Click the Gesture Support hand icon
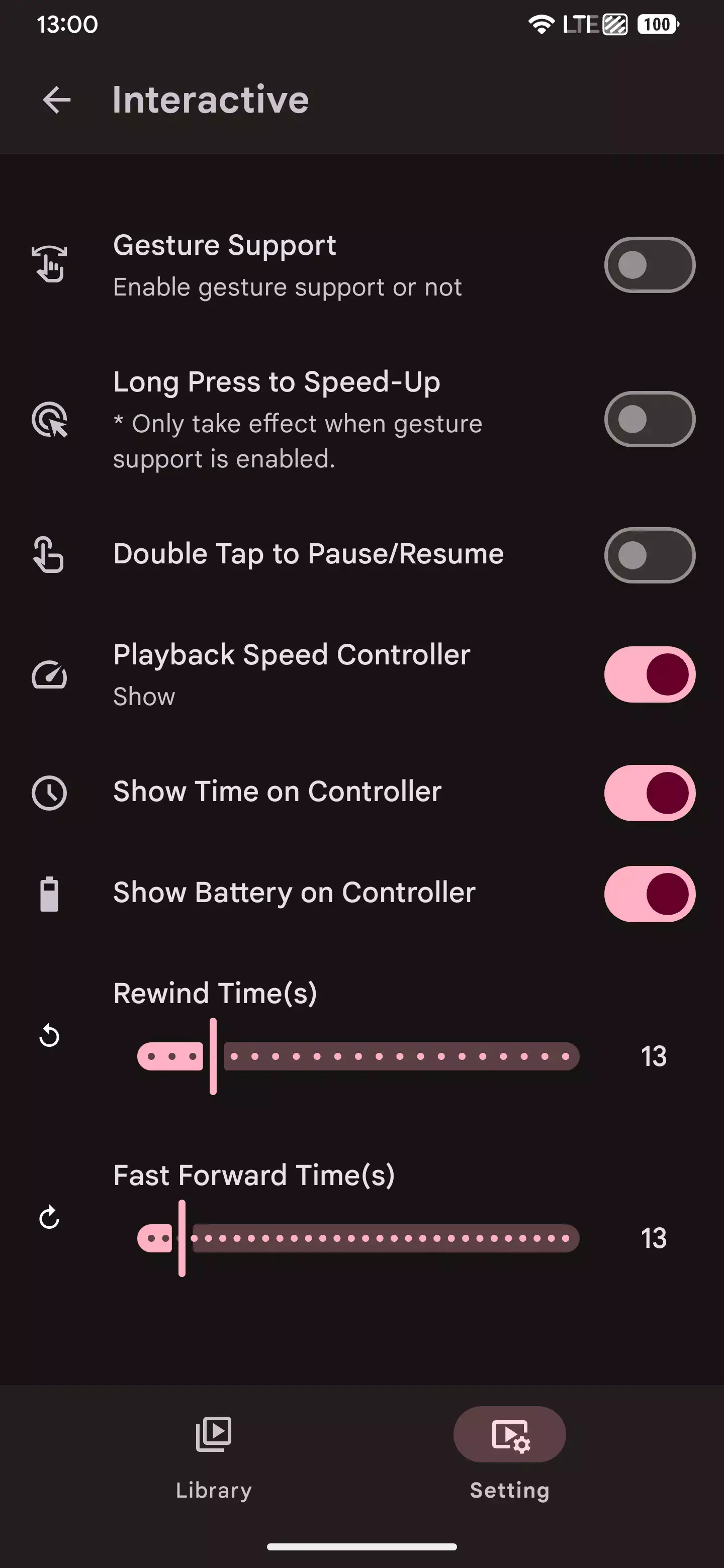Screen dimensions: 724x1568 pyautogui.click(x=50, y=264)
